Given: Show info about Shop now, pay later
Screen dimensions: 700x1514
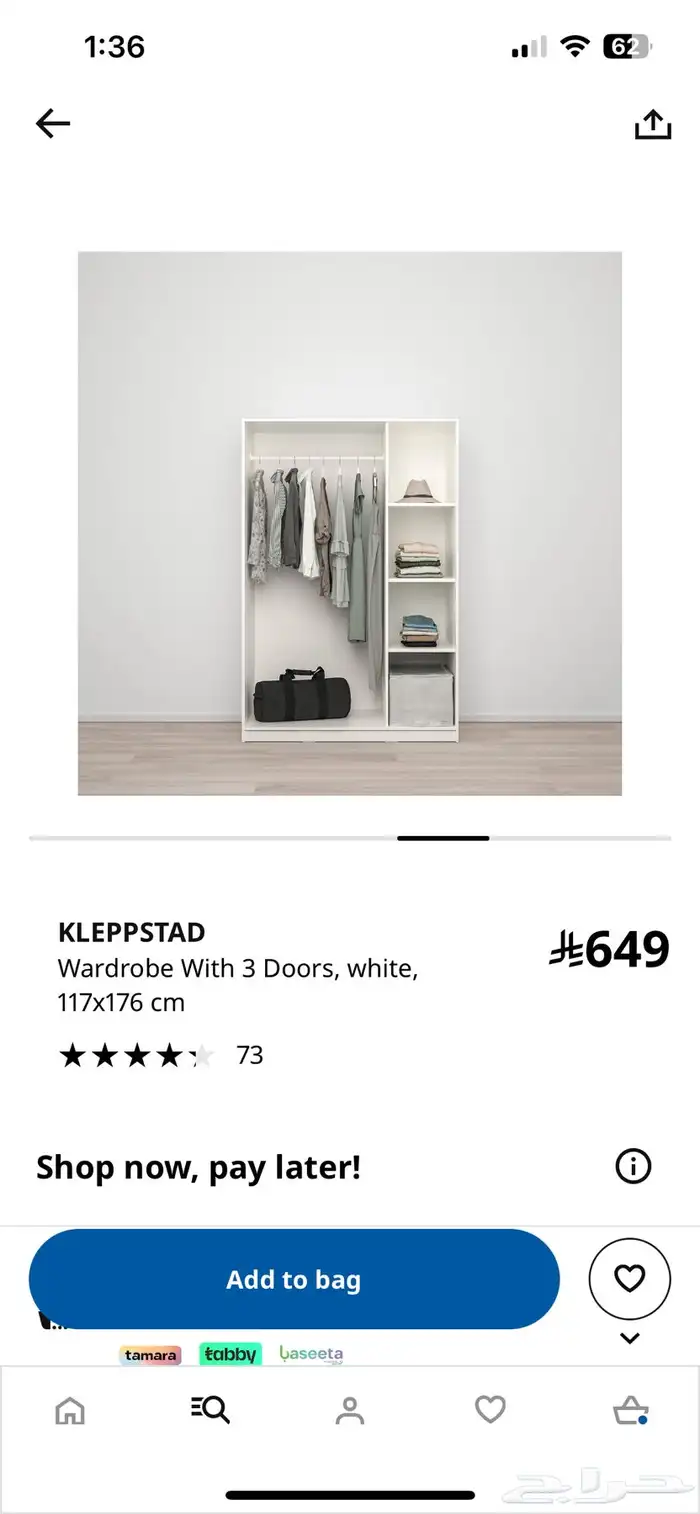Looking at the screenshot, I should coord(632,1166).
